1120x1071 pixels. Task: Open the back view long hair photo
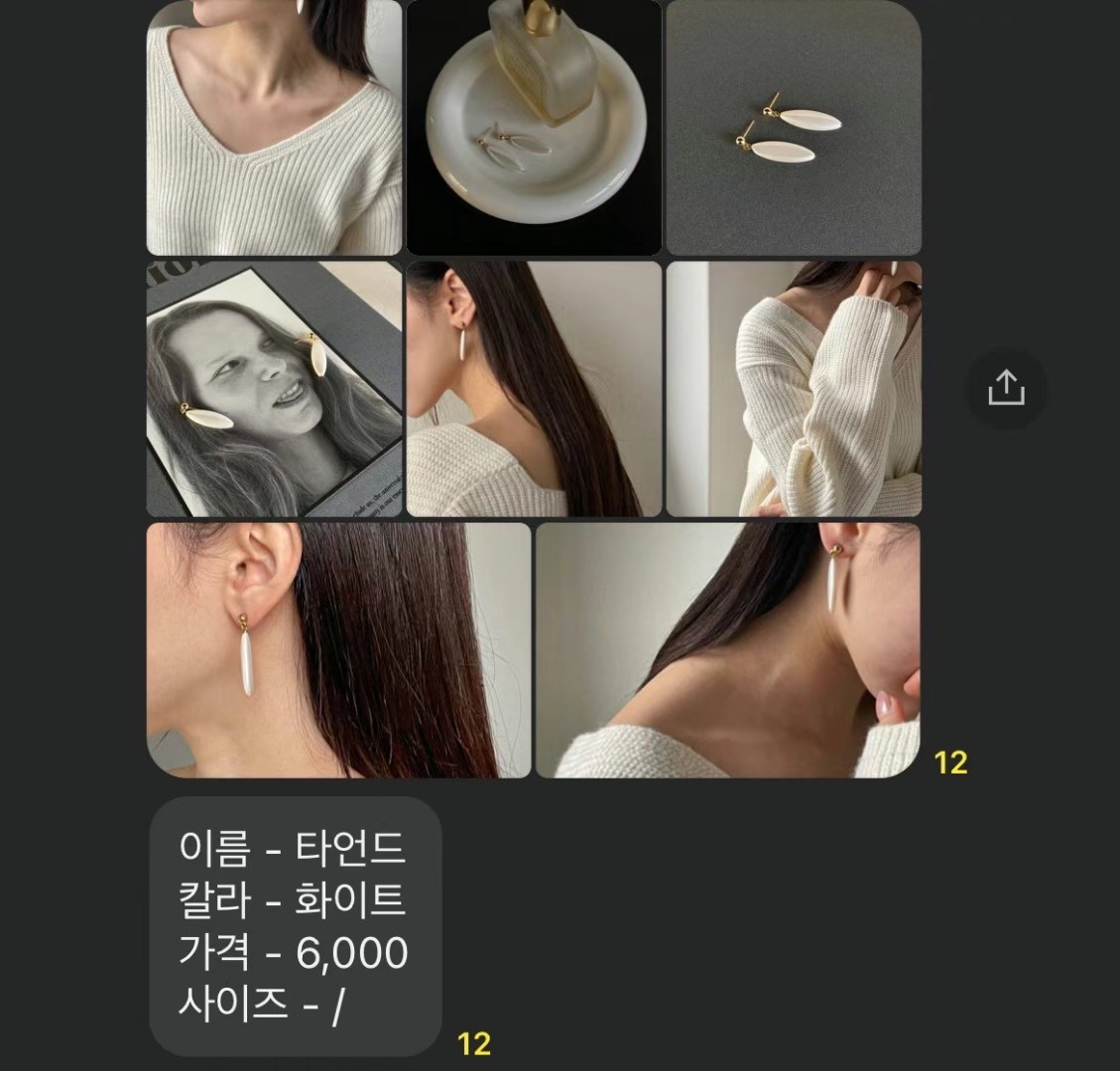534,389
